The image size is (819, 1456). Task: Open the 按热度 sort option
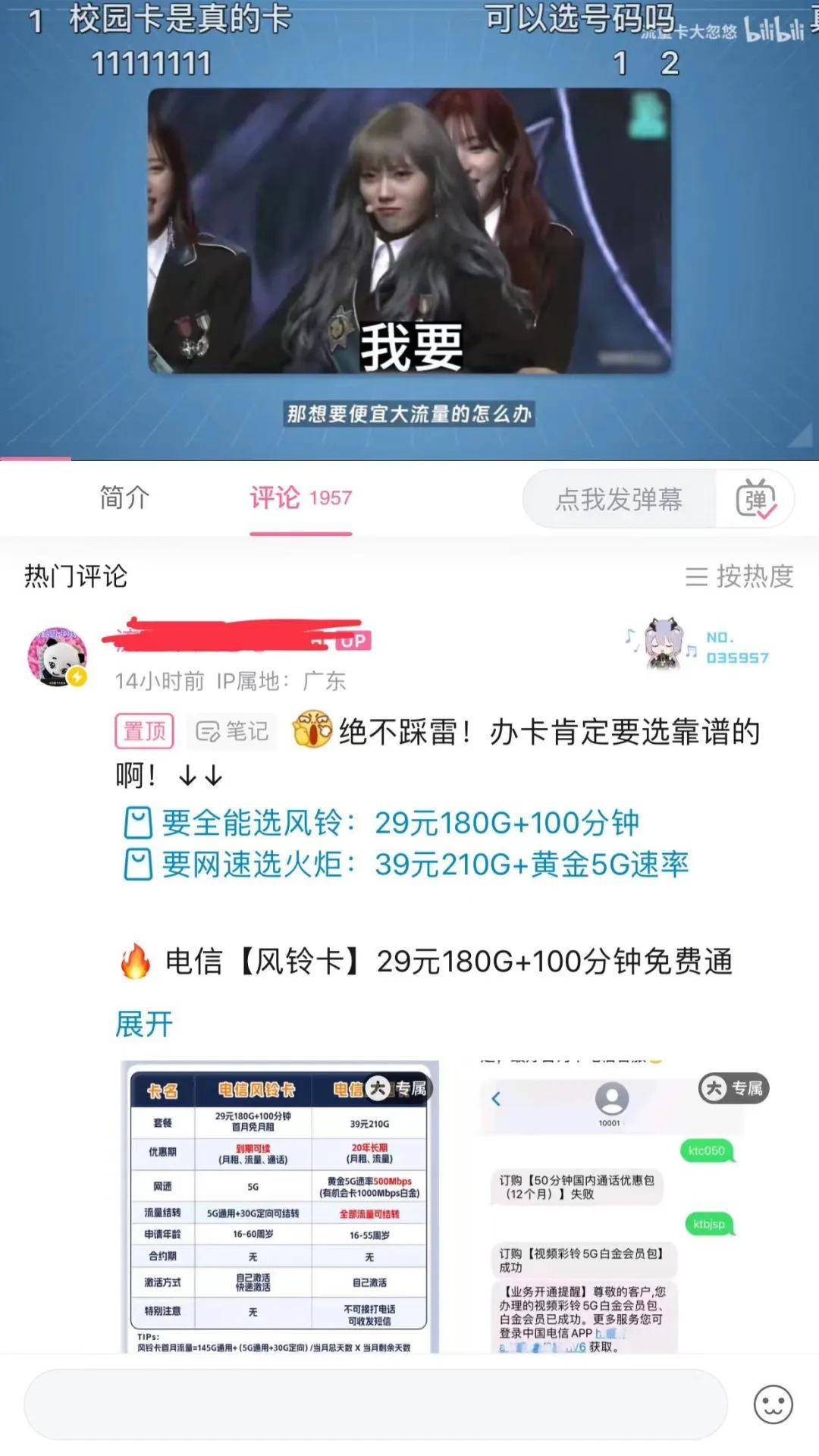pos(739,576)
